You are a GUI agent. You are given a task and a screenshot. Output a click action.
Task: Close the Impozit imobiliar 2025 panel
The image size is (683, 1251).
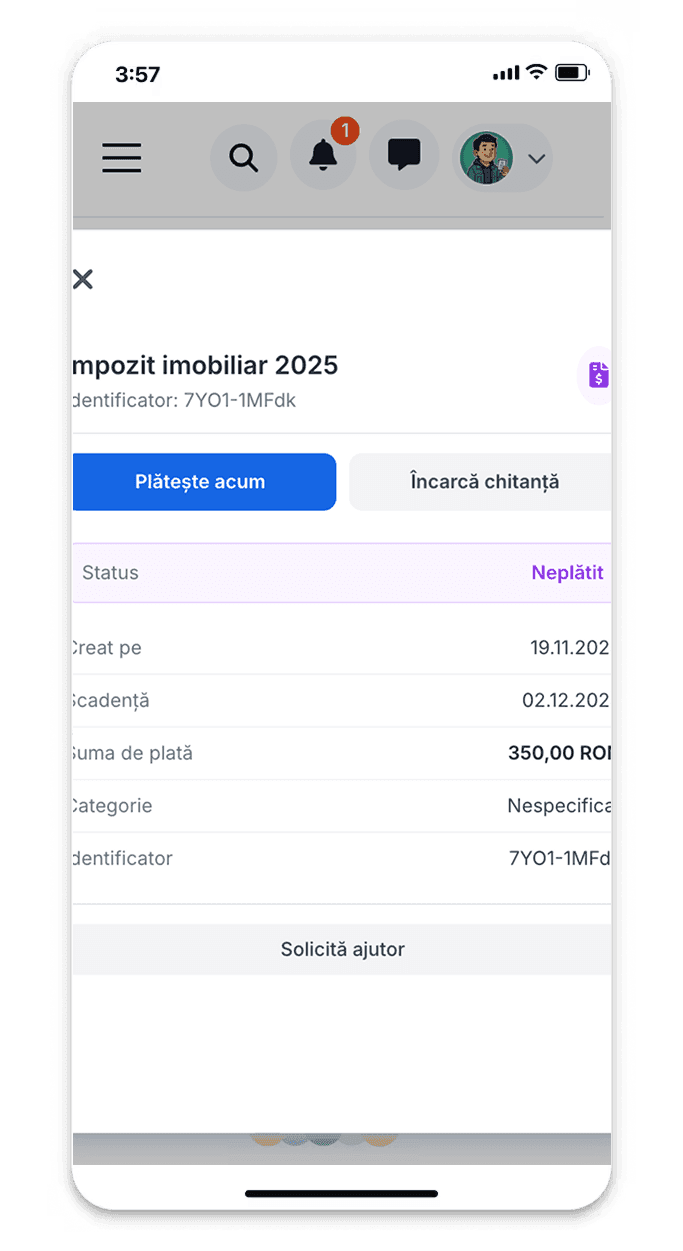tap(83, 279)
